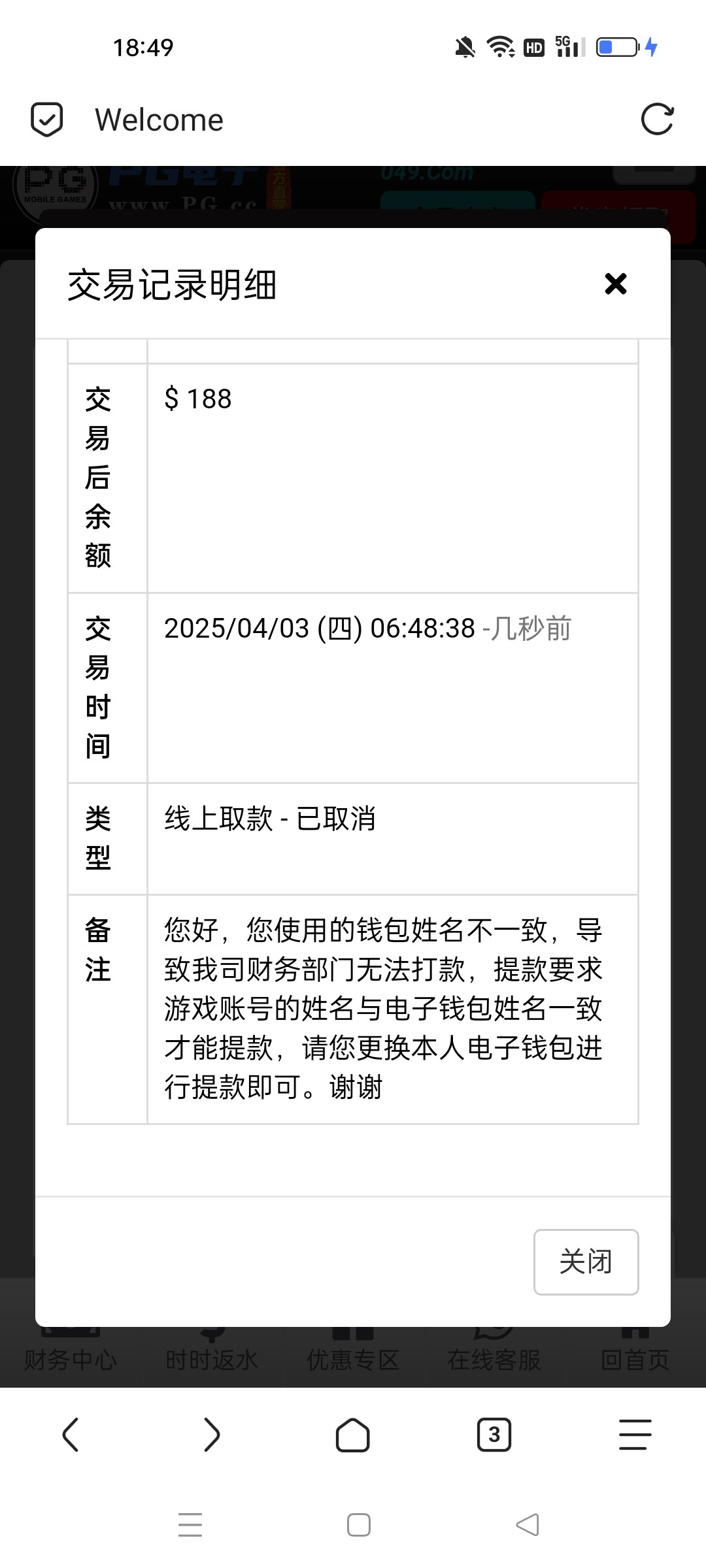
Task: Reload the page with the refresh icon
Action: click(x=657, y=120)
